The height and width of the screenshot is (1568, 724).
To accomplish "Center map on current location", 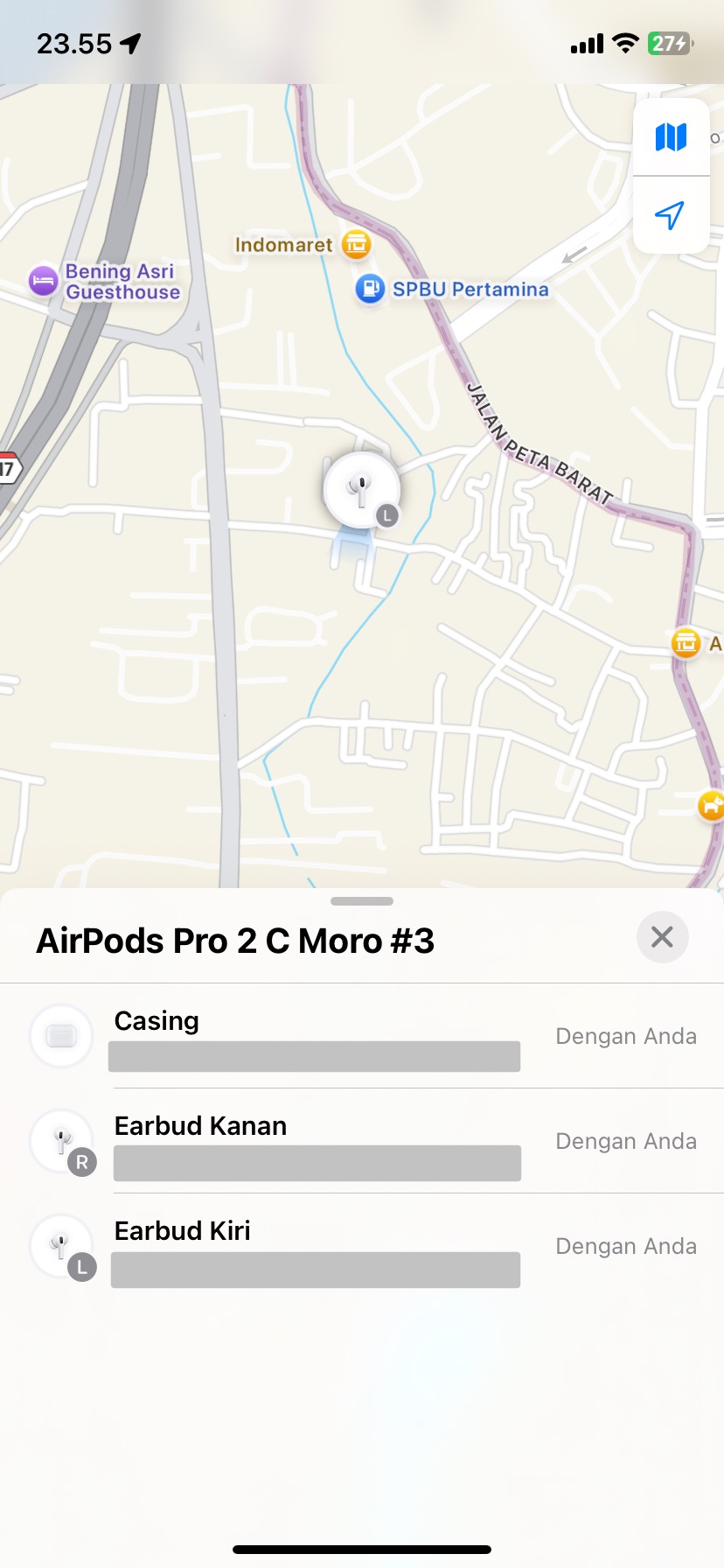I will [x=671, y=215].
